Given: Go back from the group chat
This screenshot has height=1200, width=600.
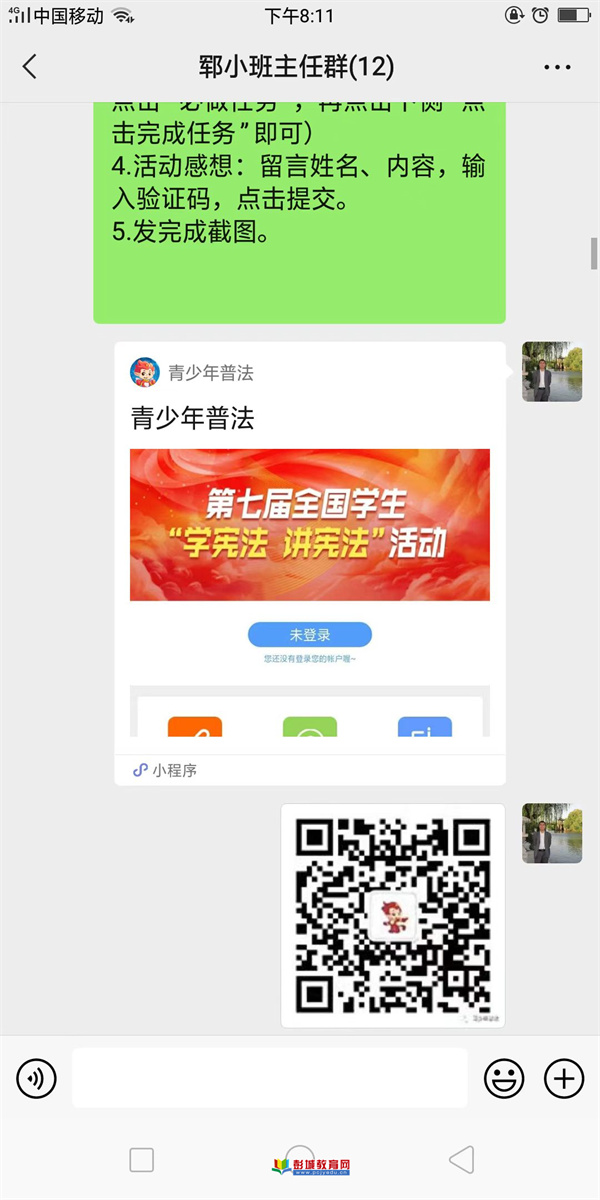Looking at the screenshot, I should tap(30, 67).
